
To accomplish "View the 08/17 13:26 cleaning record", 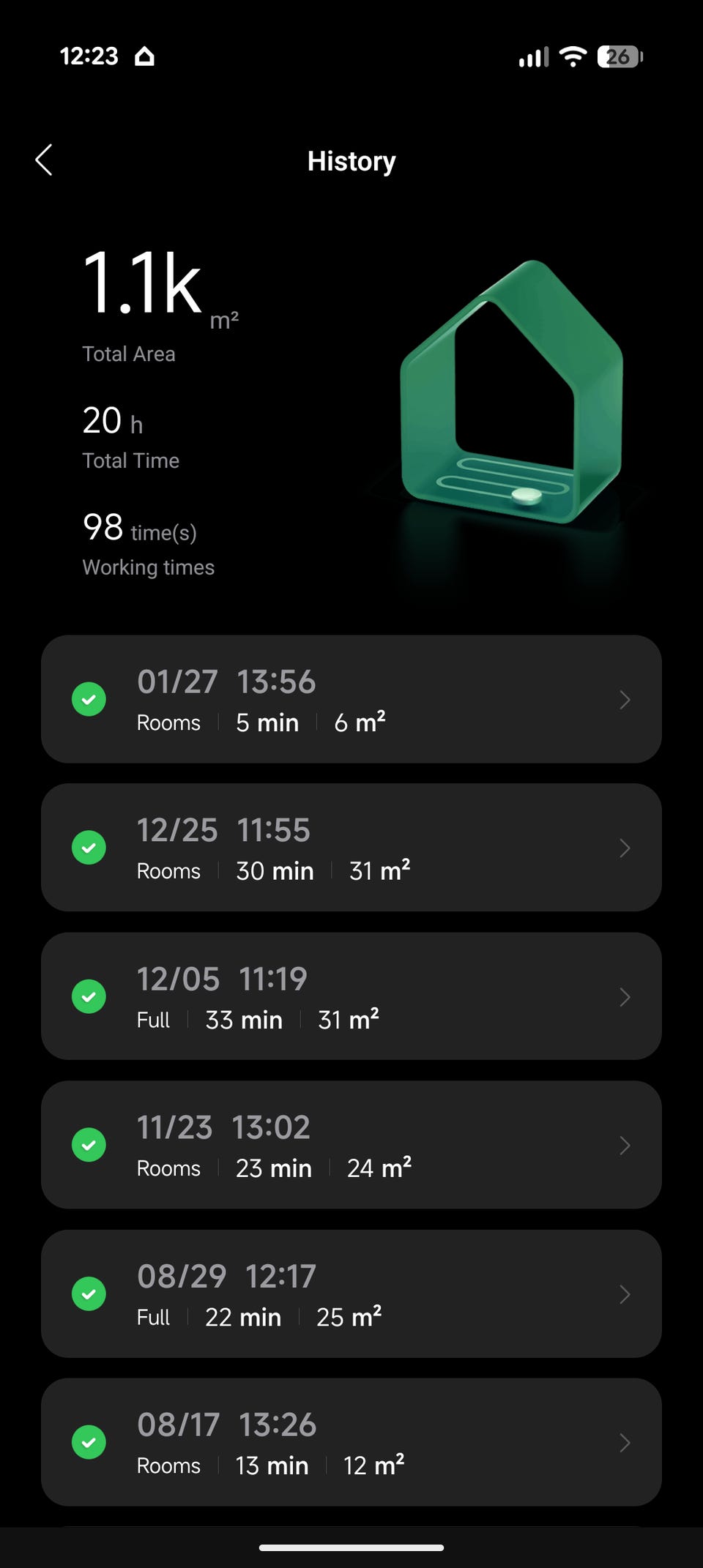I will tap(351, 1442).
